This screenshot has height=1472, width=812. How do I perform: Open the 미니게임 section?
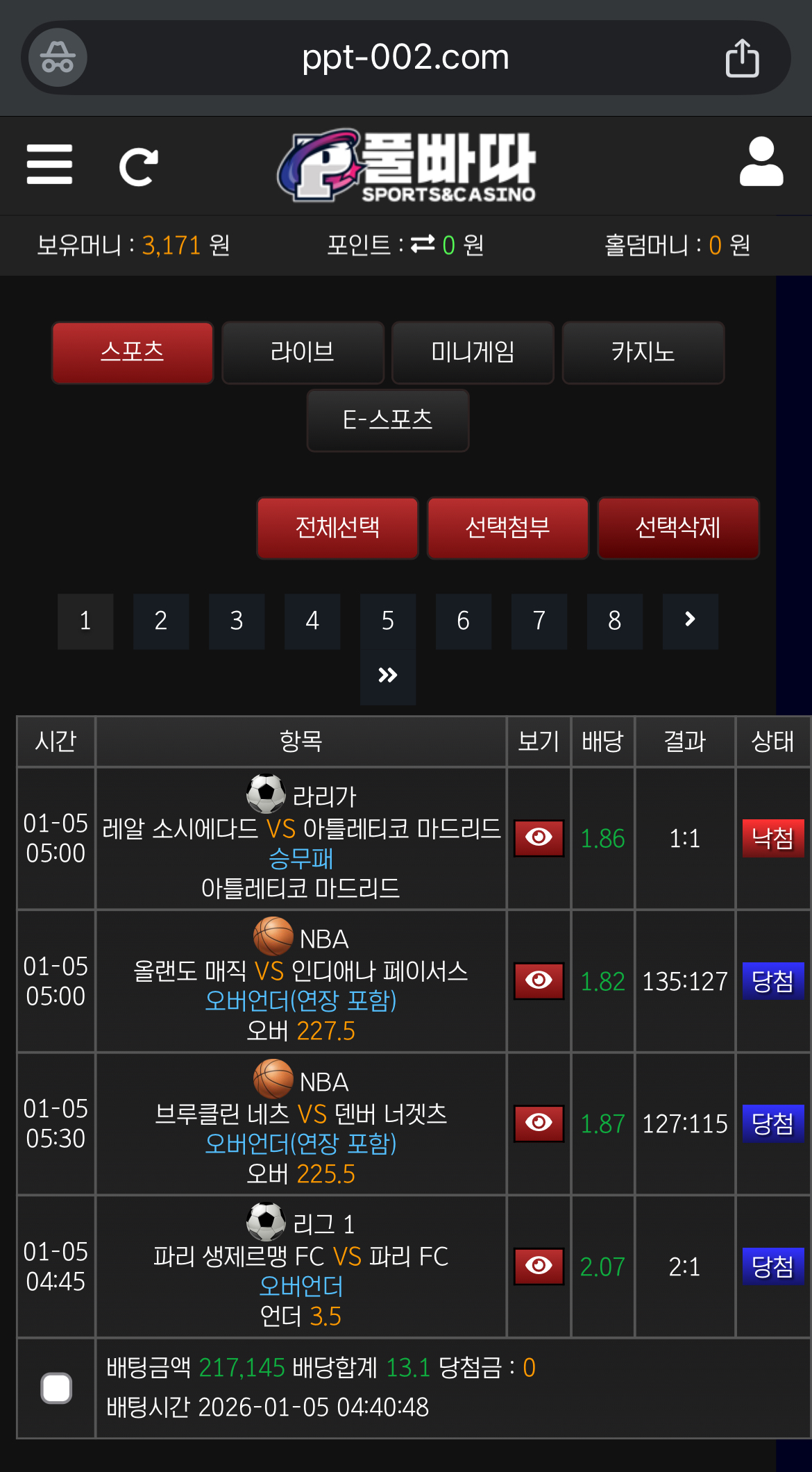coord(473,353)
